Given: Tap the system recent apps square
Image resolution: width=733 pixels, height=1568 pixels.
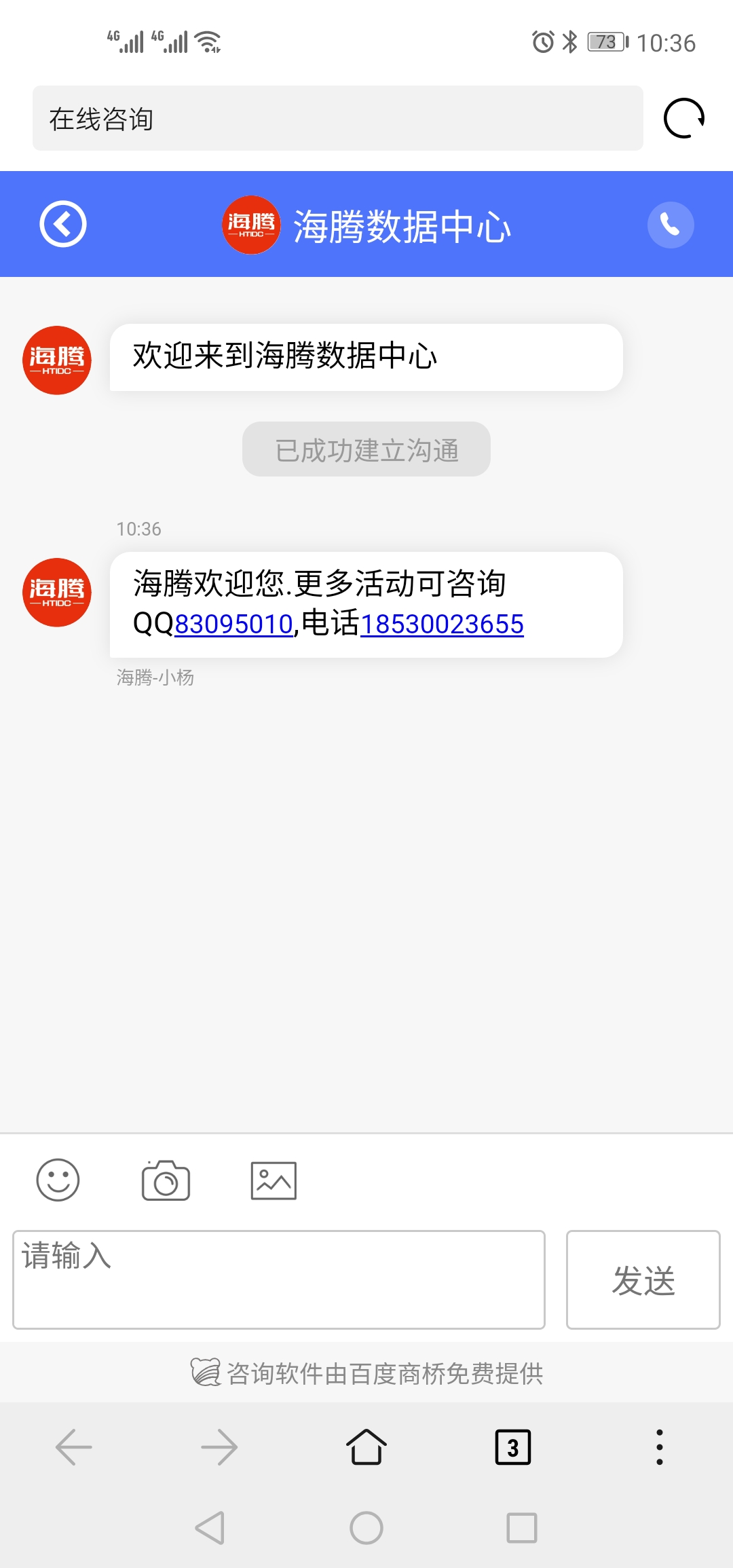Looking at the screenshot, I should pyautogui.click(x=522, y=1528).
